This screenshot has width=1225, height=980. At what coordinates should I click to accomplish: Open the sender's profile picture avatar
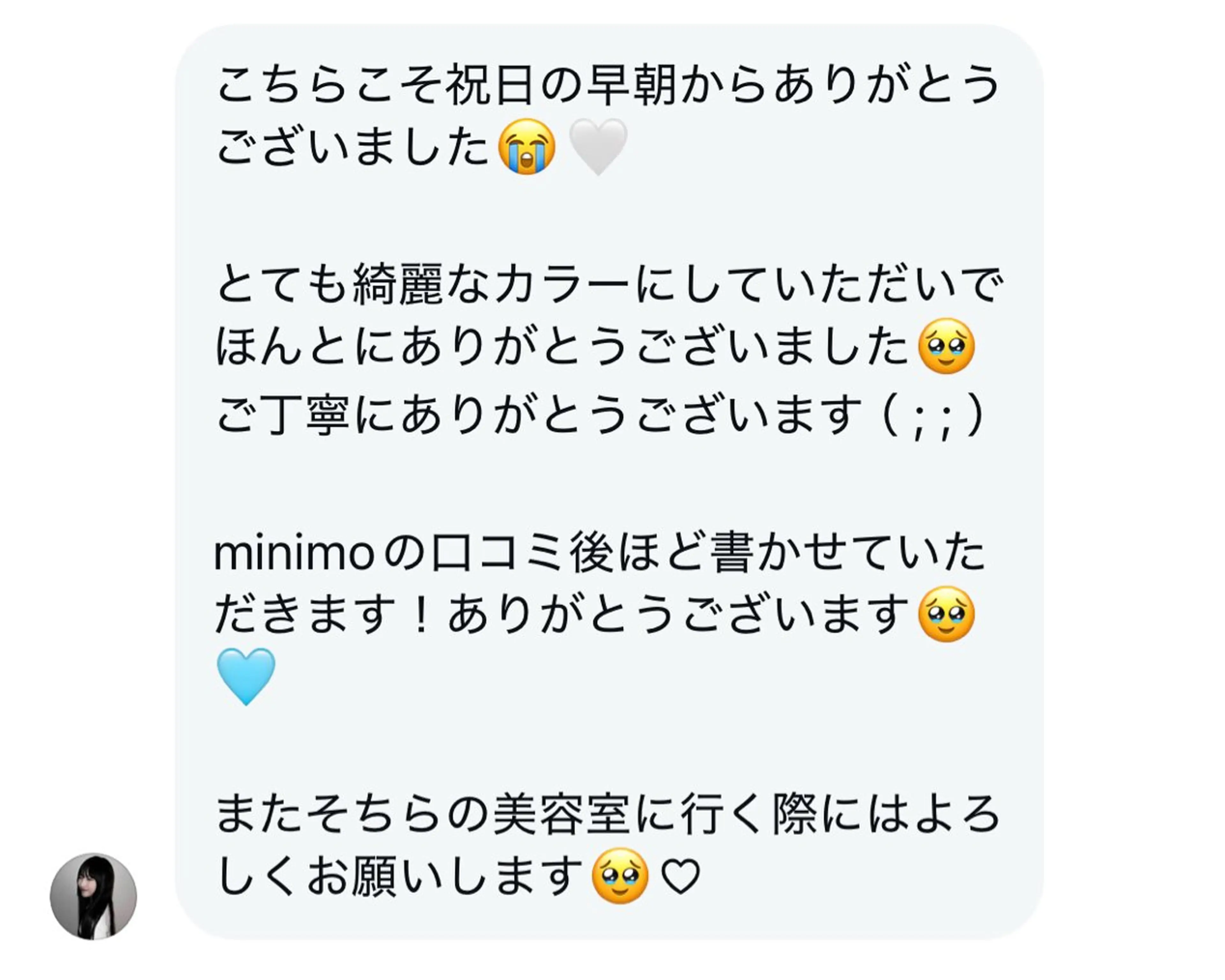pyautogui.click(x=94, y=896)
